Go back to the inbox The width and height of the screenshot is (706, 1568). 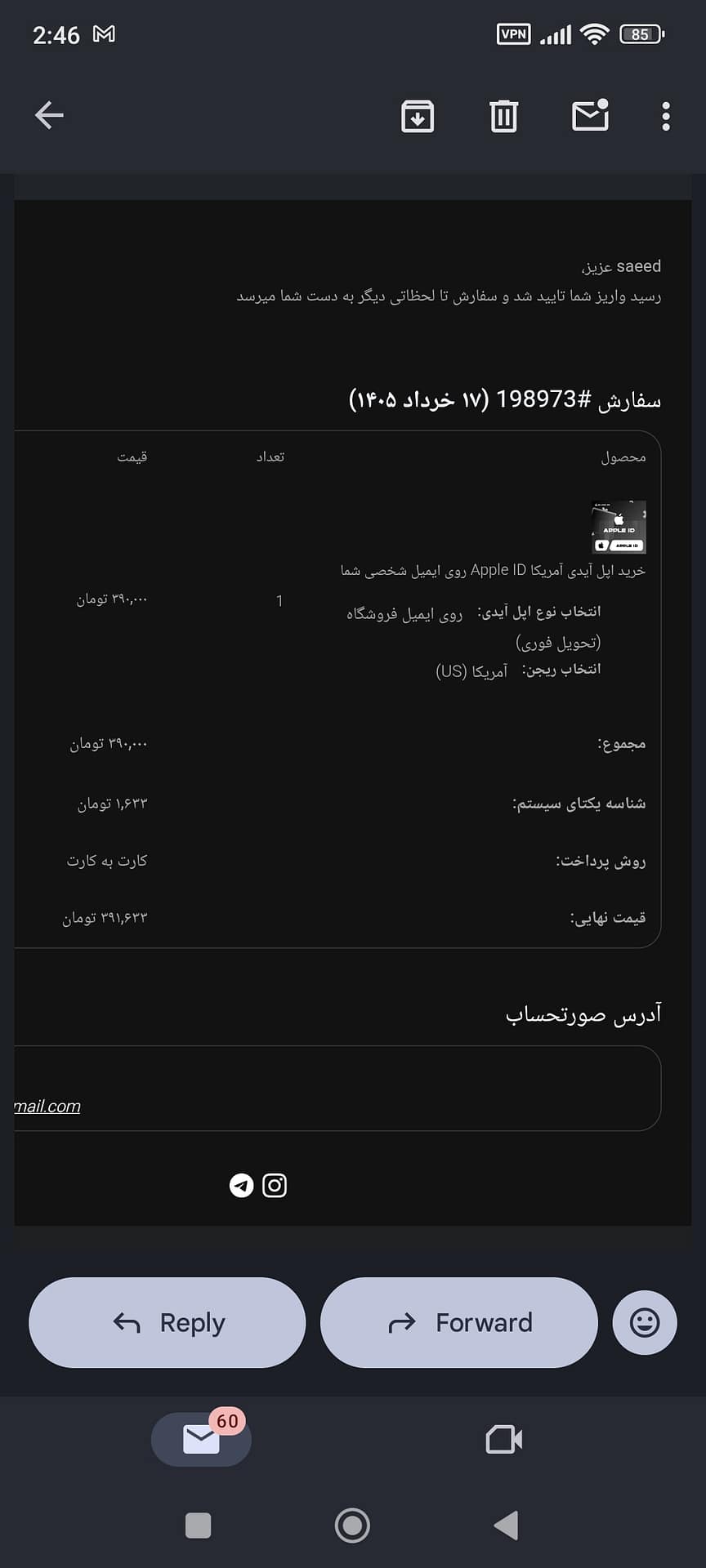[49, 115]
